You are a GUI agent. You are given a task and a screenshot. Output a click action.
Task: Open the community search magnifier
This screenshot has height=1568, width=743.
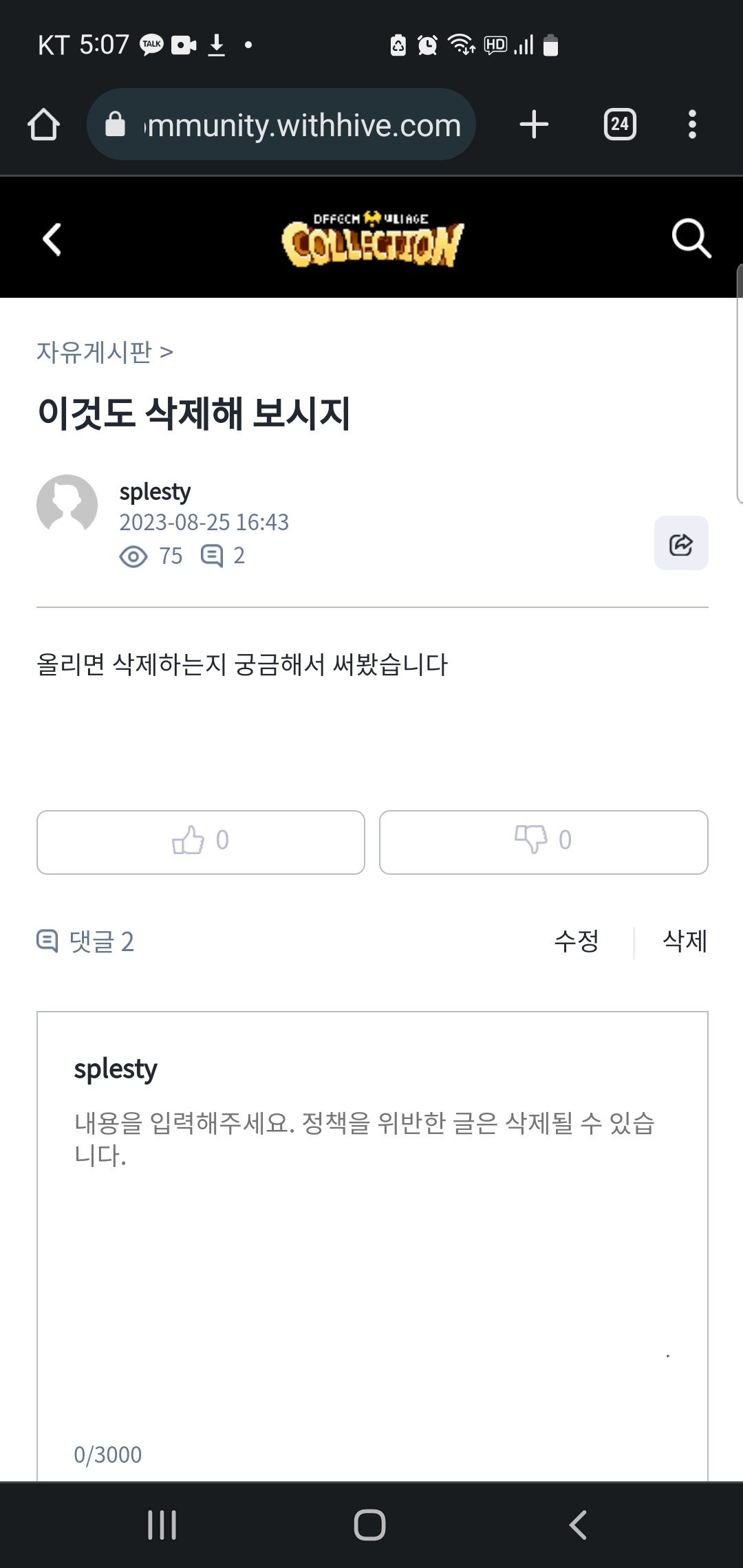691,239
